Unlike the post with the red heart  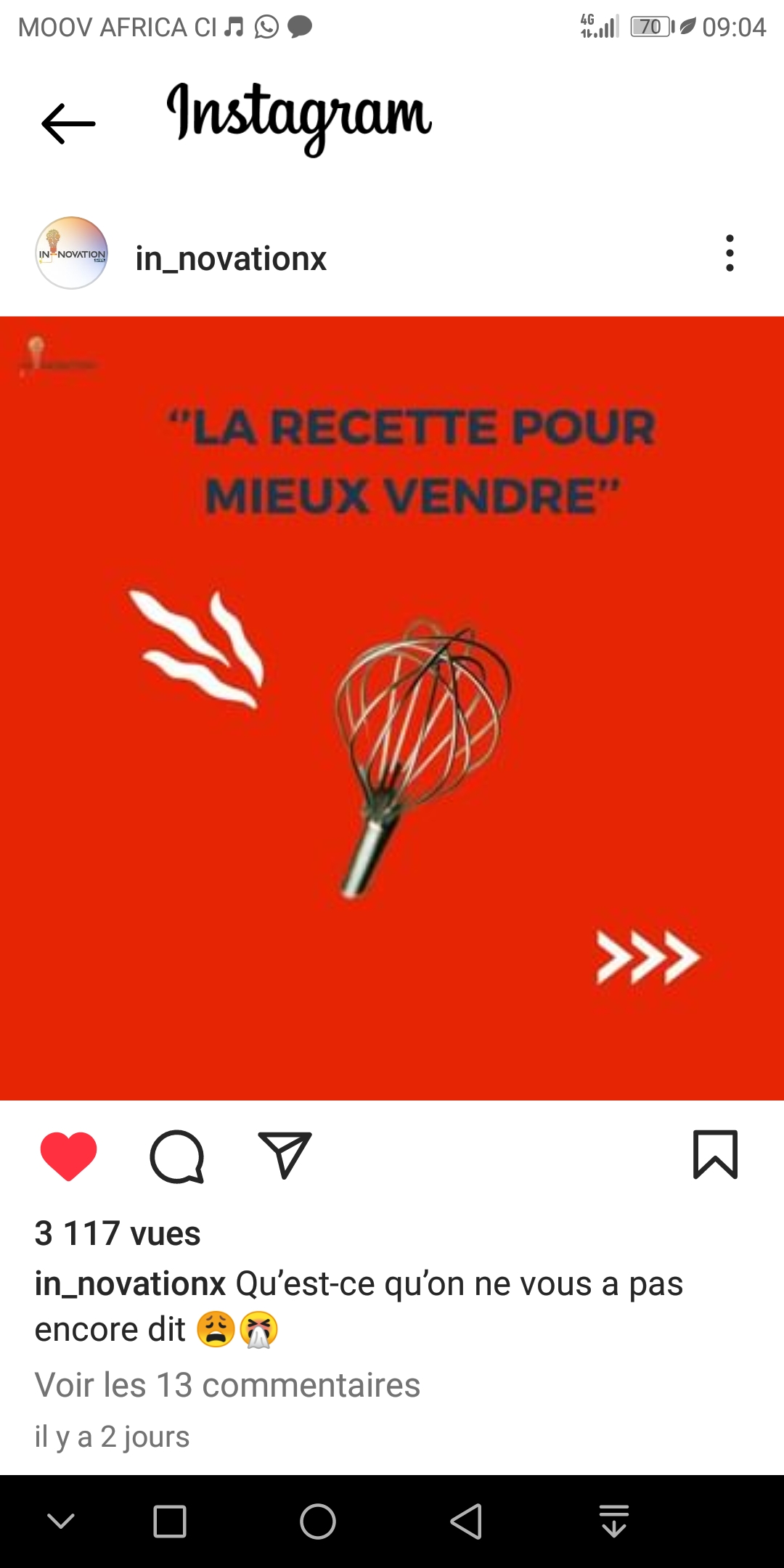tap(68, 1156)
